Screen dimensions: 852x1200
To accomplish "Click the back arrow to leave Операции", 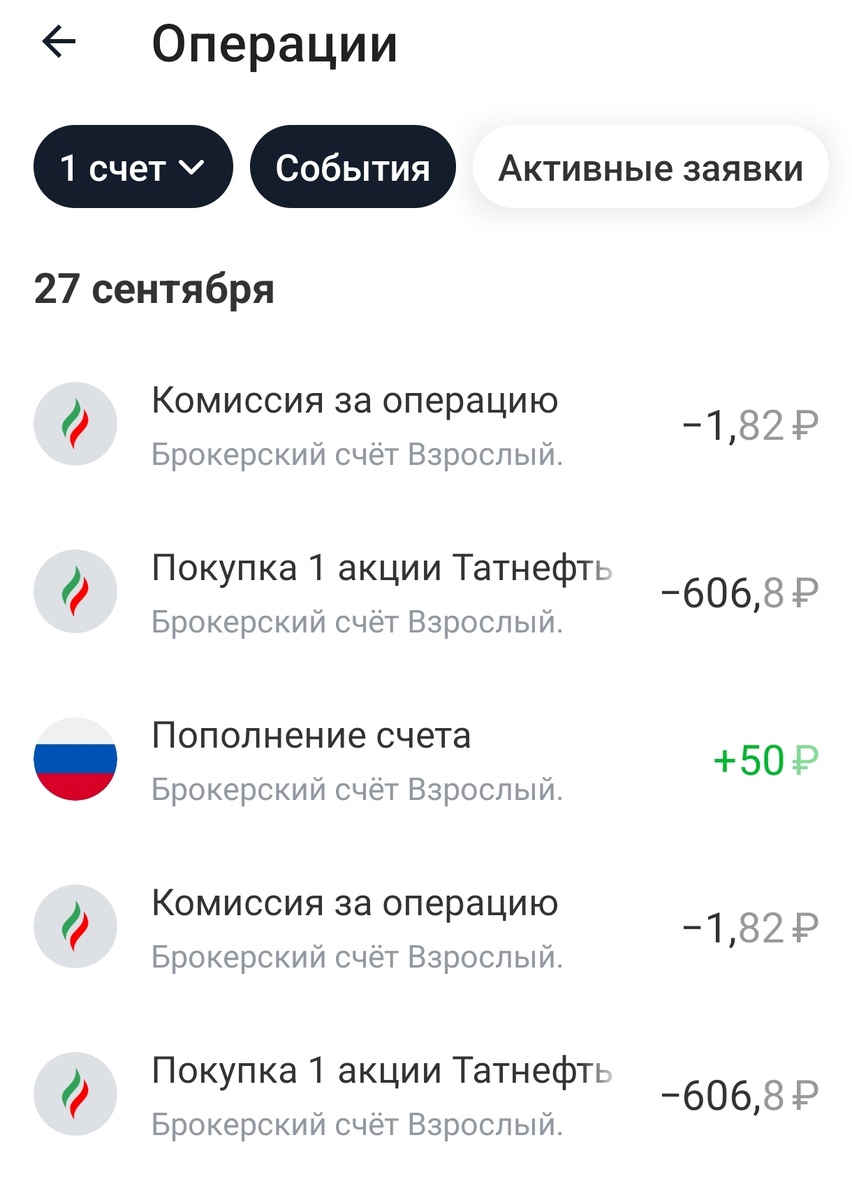I will click(x=58, y=42).
